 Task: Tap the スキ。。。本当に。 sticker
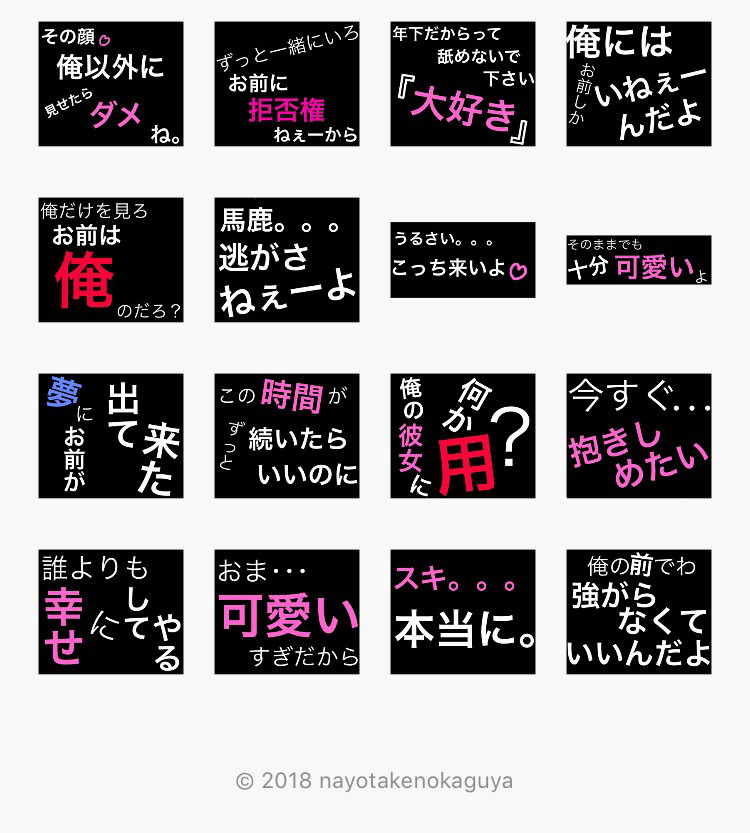(463, 612)
